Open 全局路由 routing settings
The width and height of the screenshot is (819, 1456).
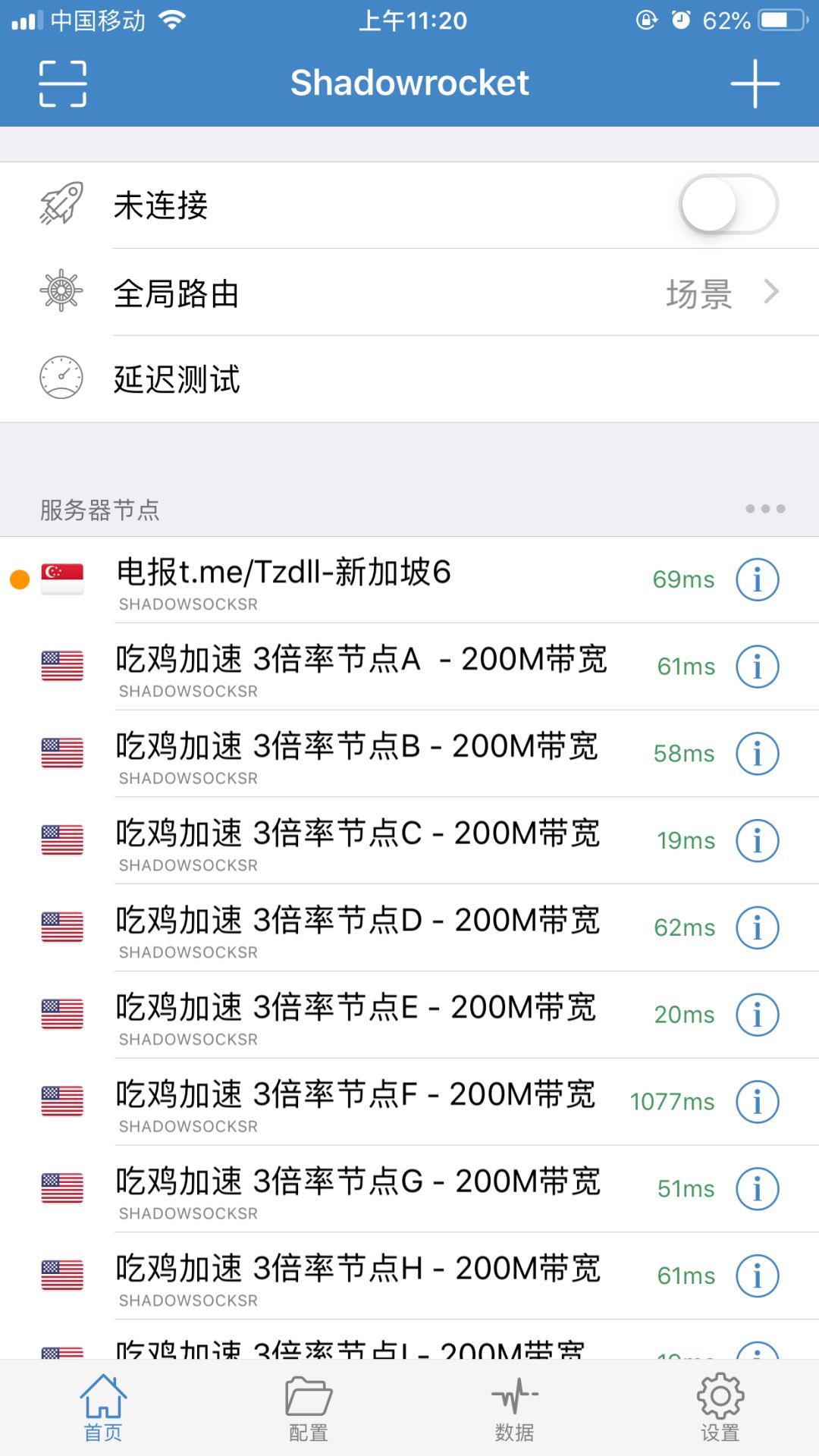[x=409, y=293]
